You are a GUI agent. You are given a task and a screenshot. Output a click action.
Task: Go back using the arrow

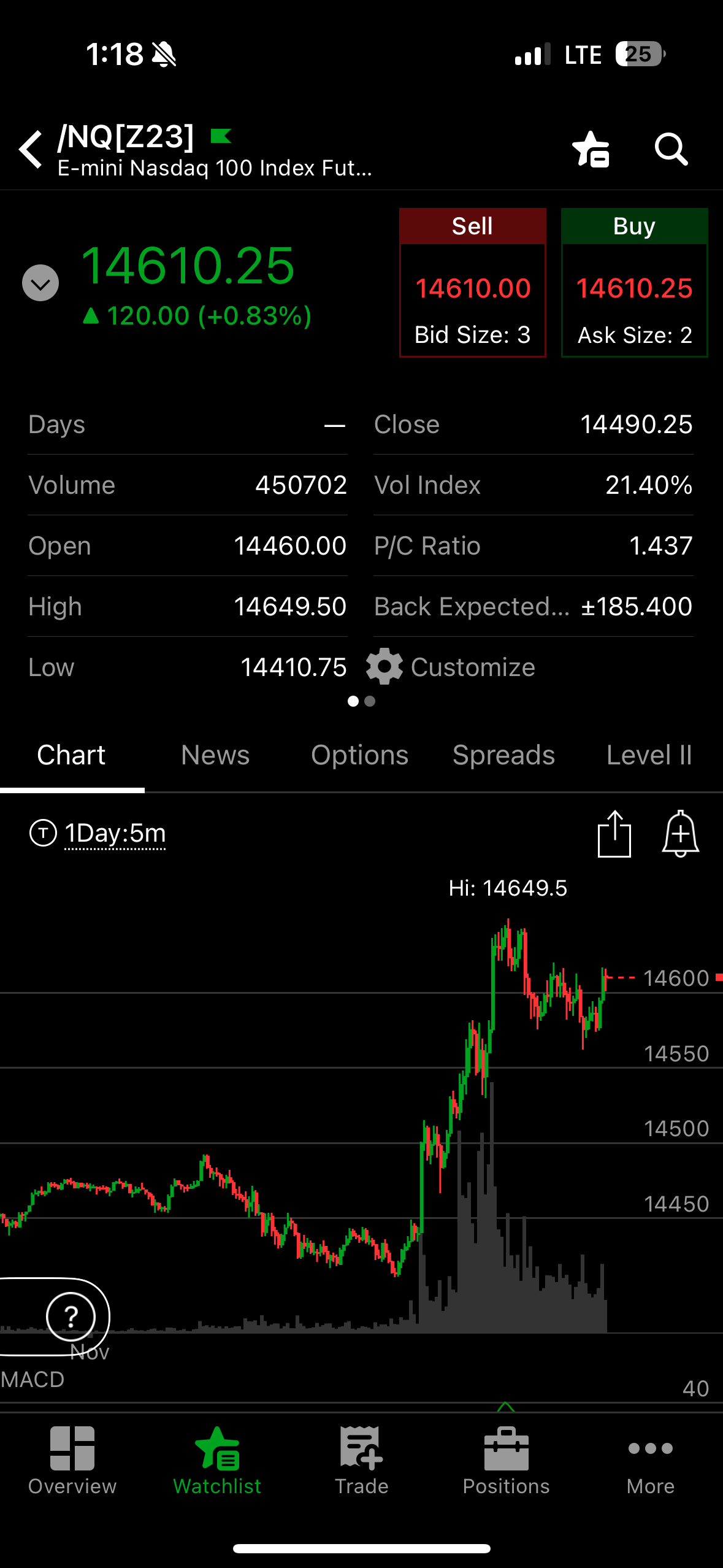[31, 149]
